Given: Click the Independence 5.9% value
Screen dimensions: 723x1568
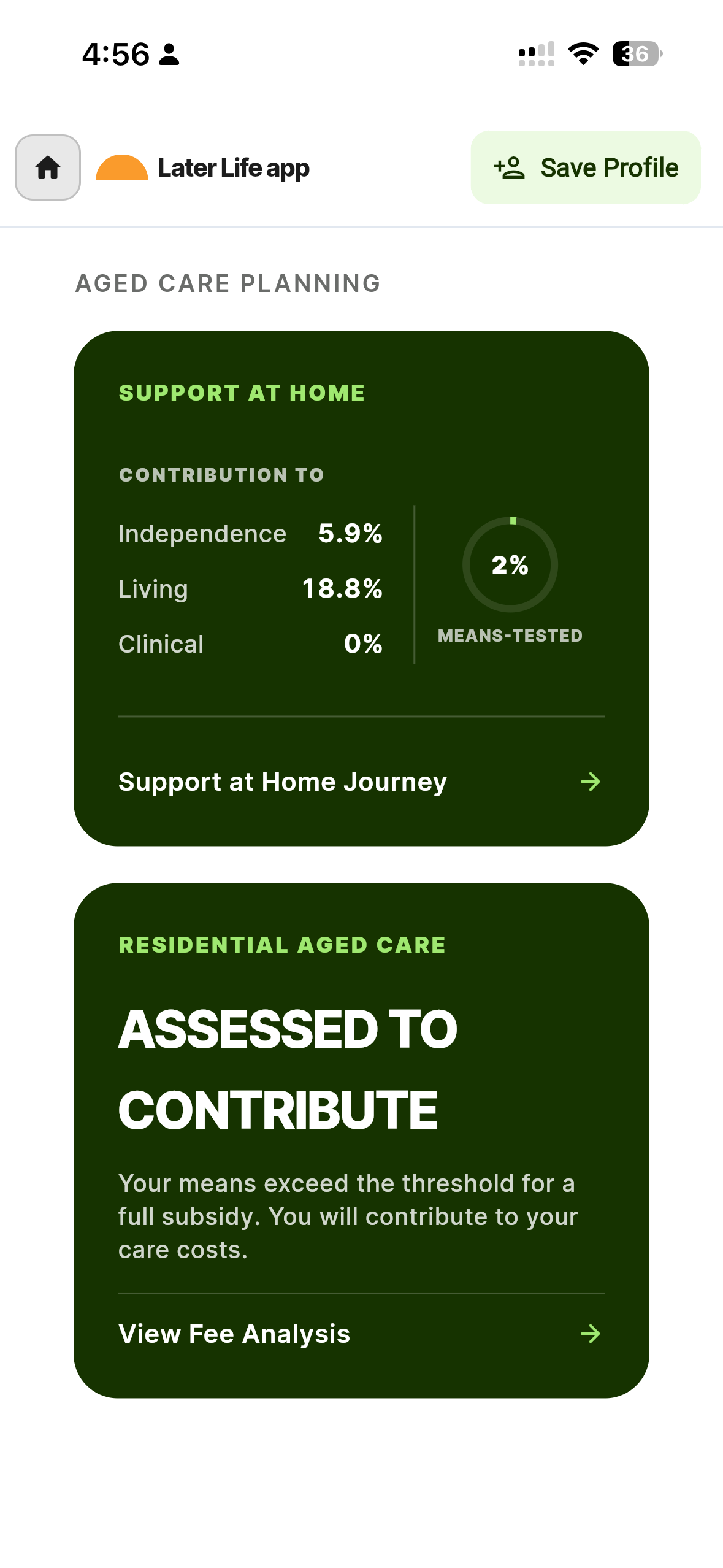Looking at the screenshot, I should click(x=350, y=534).
